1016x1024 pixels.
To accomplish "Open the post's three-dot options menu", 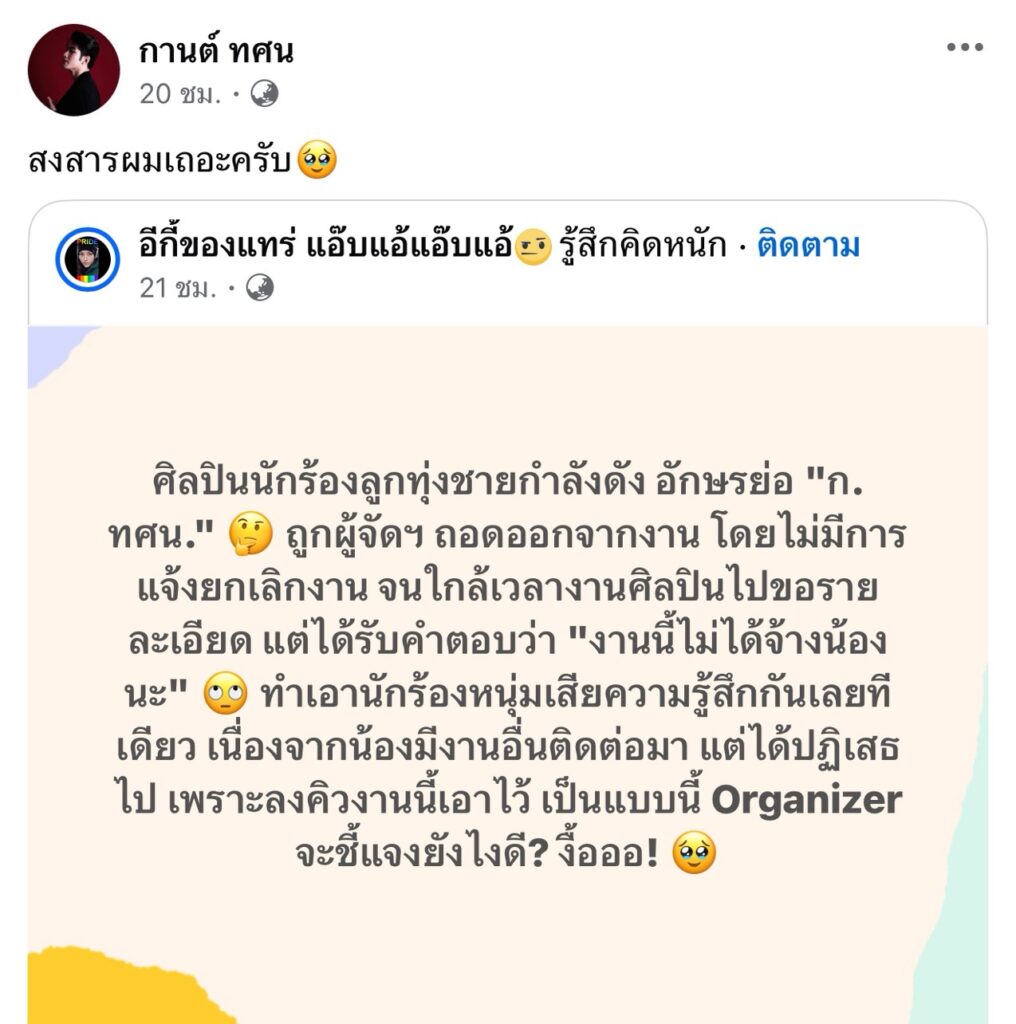I will pos(965,48).
